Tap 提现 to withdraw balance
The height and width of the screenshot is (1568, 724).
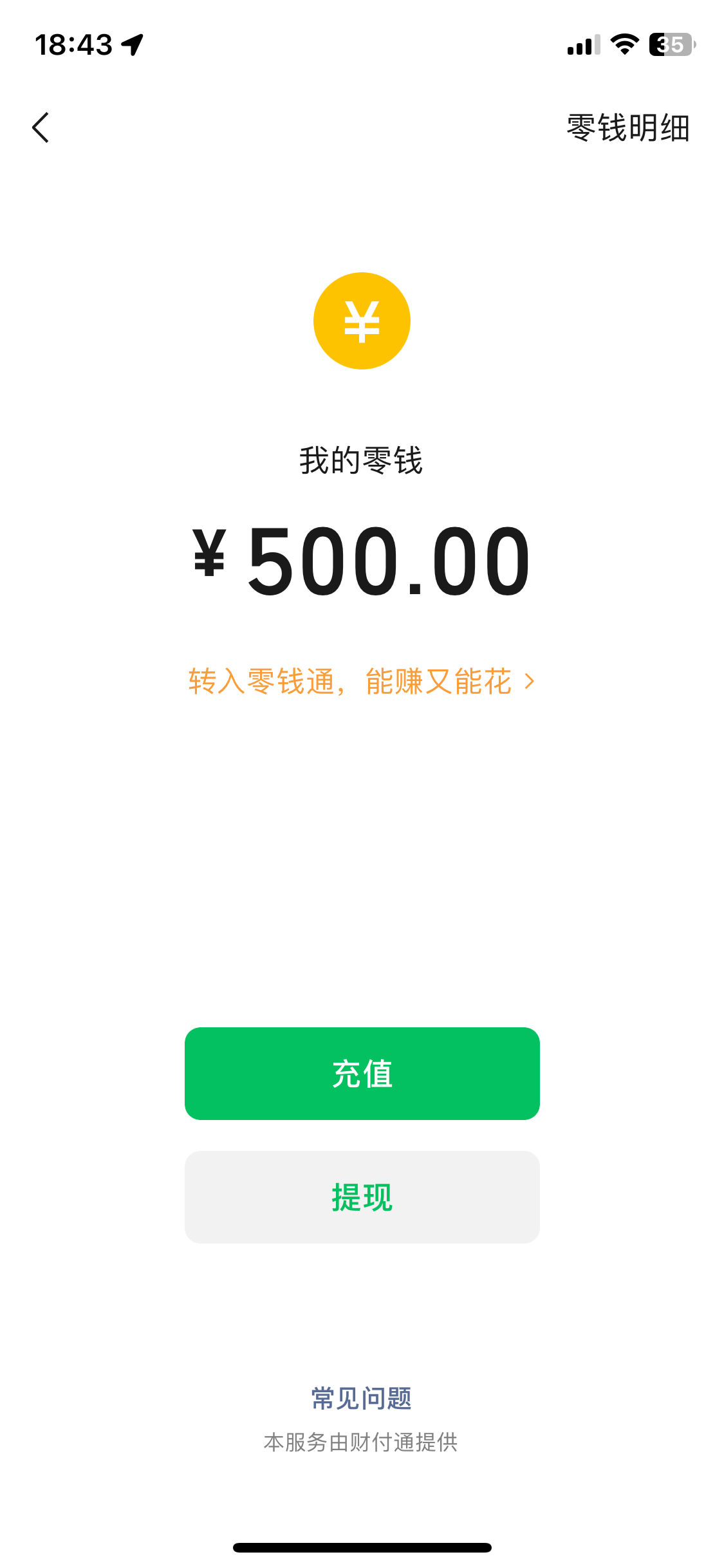(x=362, y=1197)
